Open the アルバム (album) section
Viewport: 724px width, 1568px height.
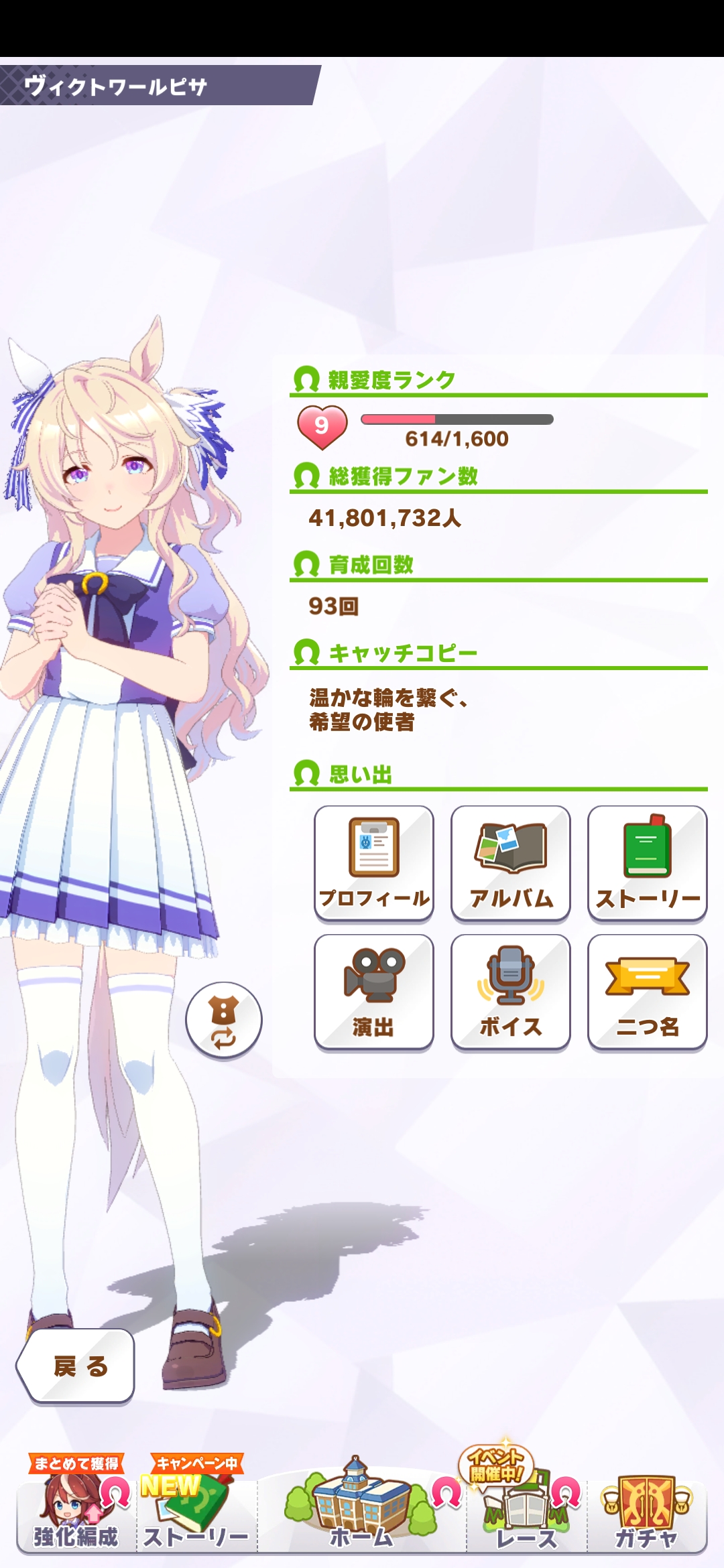[511, 863]
